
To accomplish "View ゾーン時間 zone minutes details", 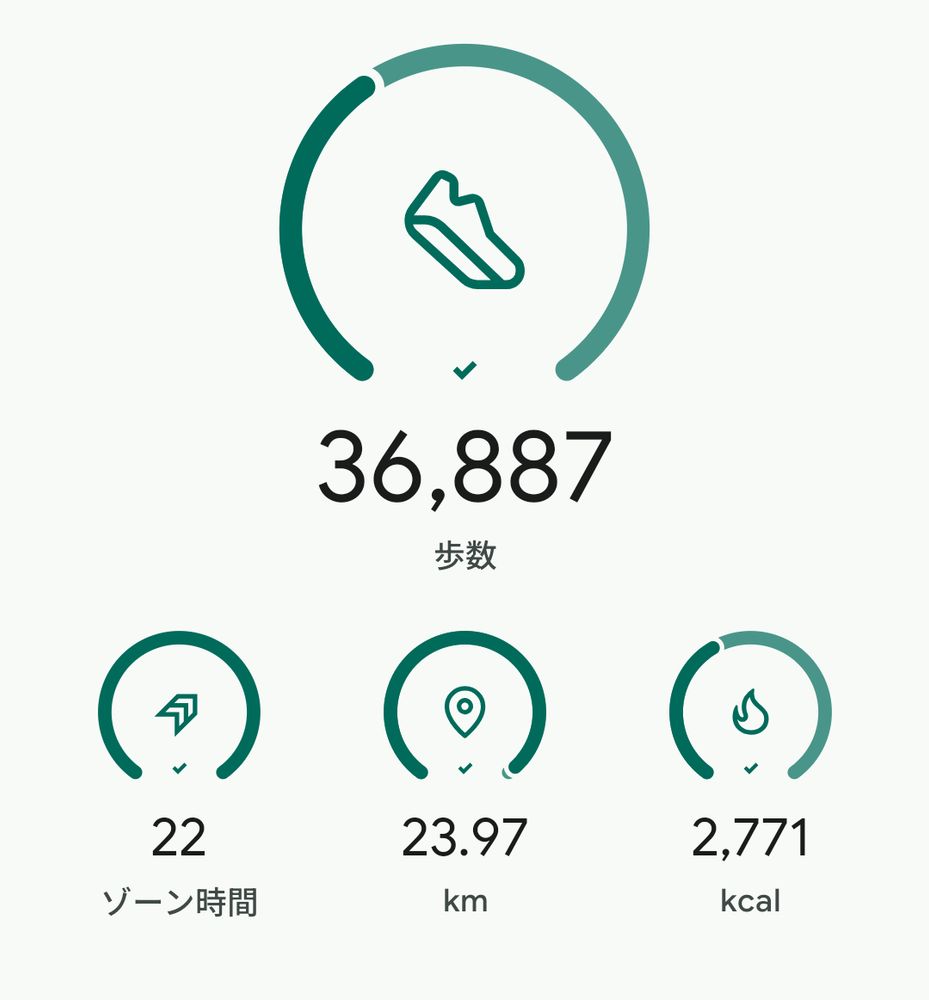I will pyautogui.click(x=179, y=712).
